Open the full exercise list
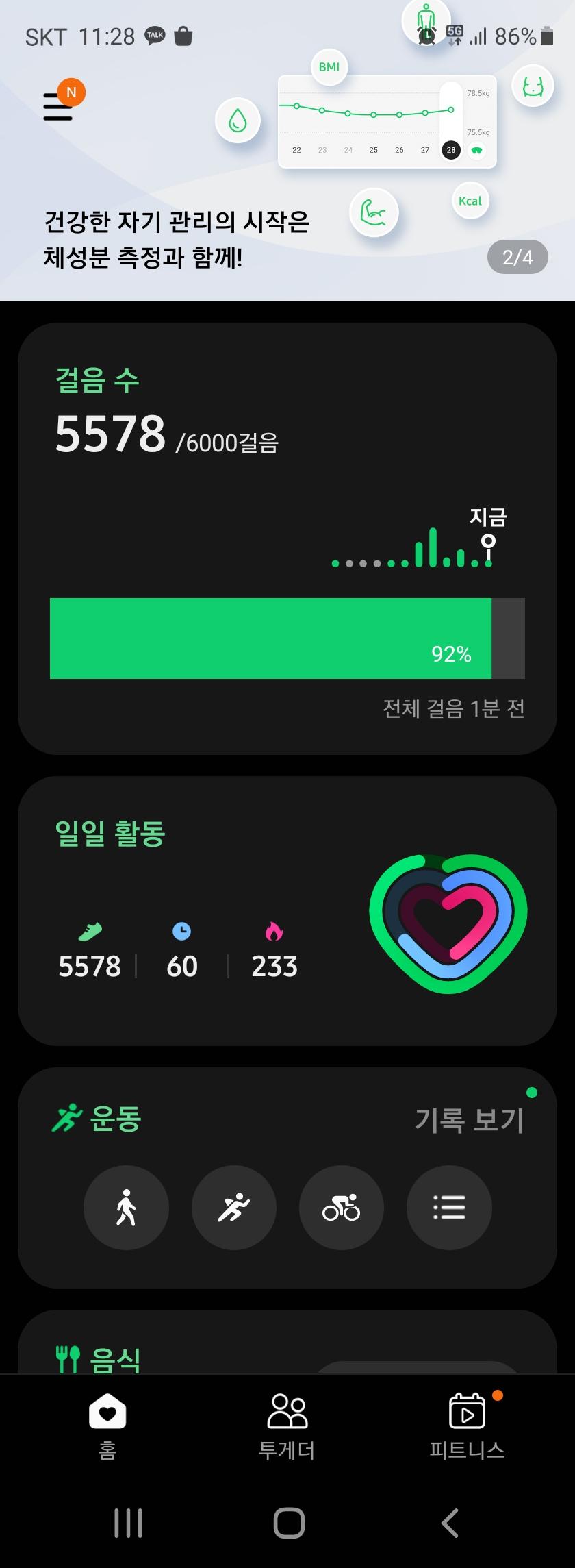The width and height of the screenshot is (575, 1568). 449,1207
